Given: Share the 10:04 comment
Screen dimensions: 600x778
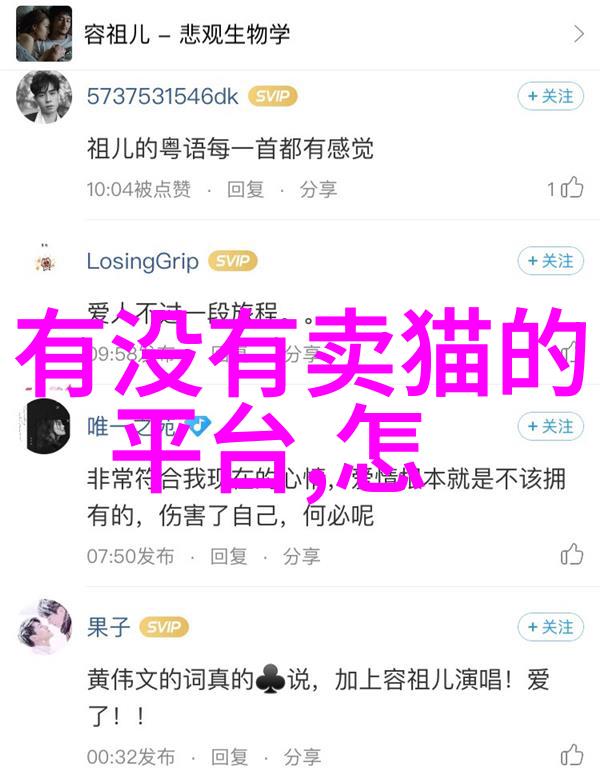Looking at the screenshot, I should (x=318, y=188).
